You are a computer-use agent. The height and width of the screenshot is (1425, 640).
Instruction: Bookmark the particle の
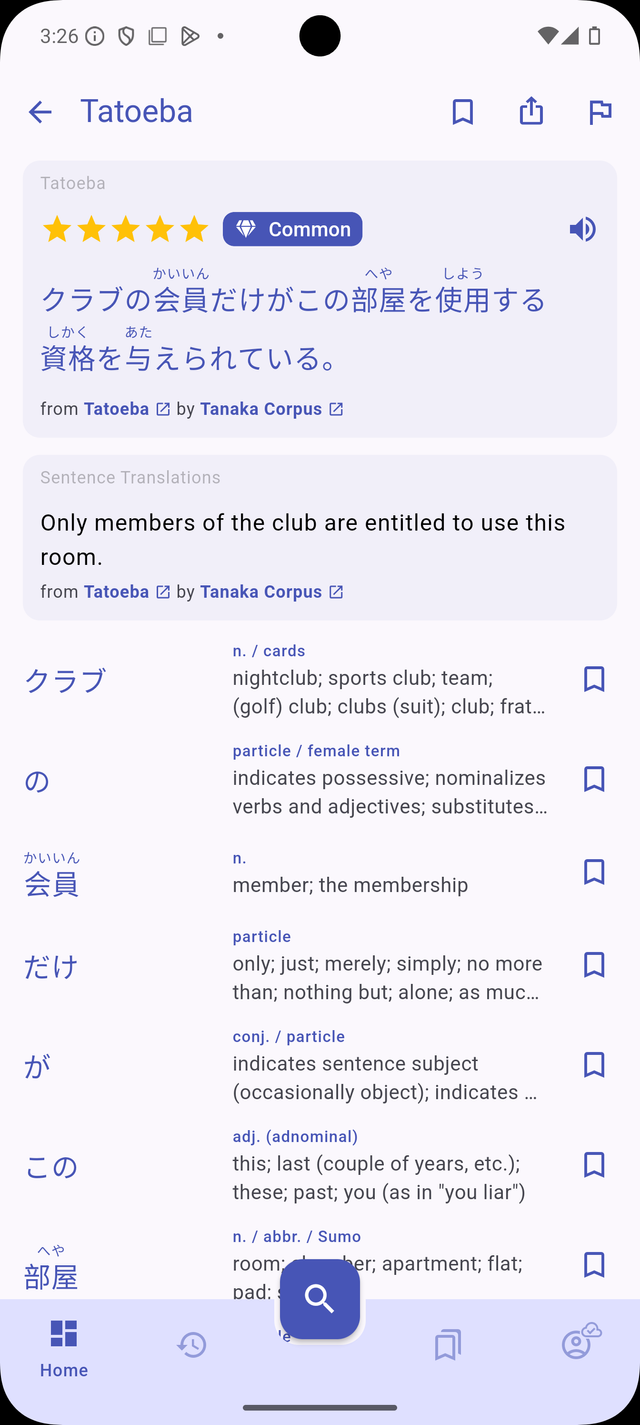pyautogui.click(x=594, y=779)
